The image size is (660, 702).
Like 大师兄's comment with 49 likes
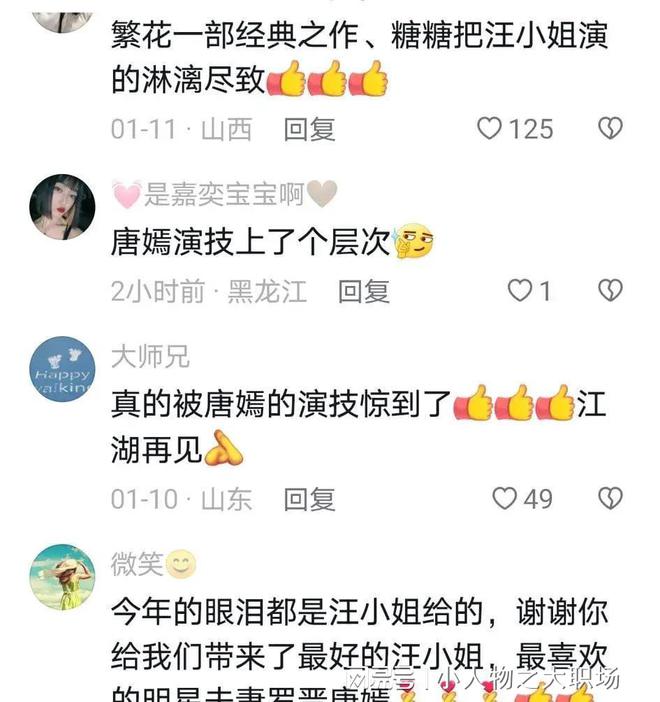(x=506, y=498)
